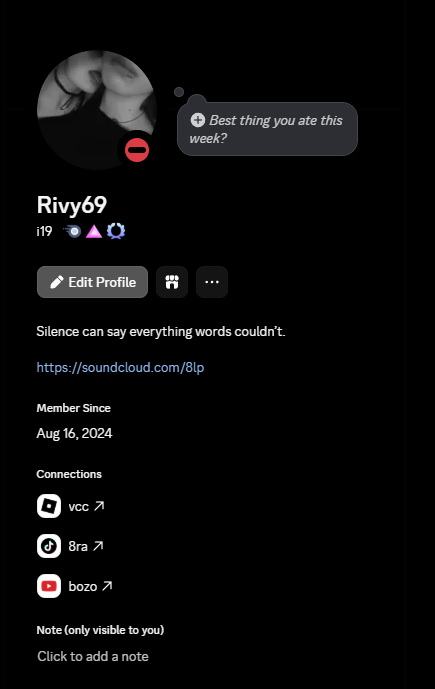Open the shop icon button beside Edit Profile
Screen dimensions: 435x689
(x=172, y=282)
